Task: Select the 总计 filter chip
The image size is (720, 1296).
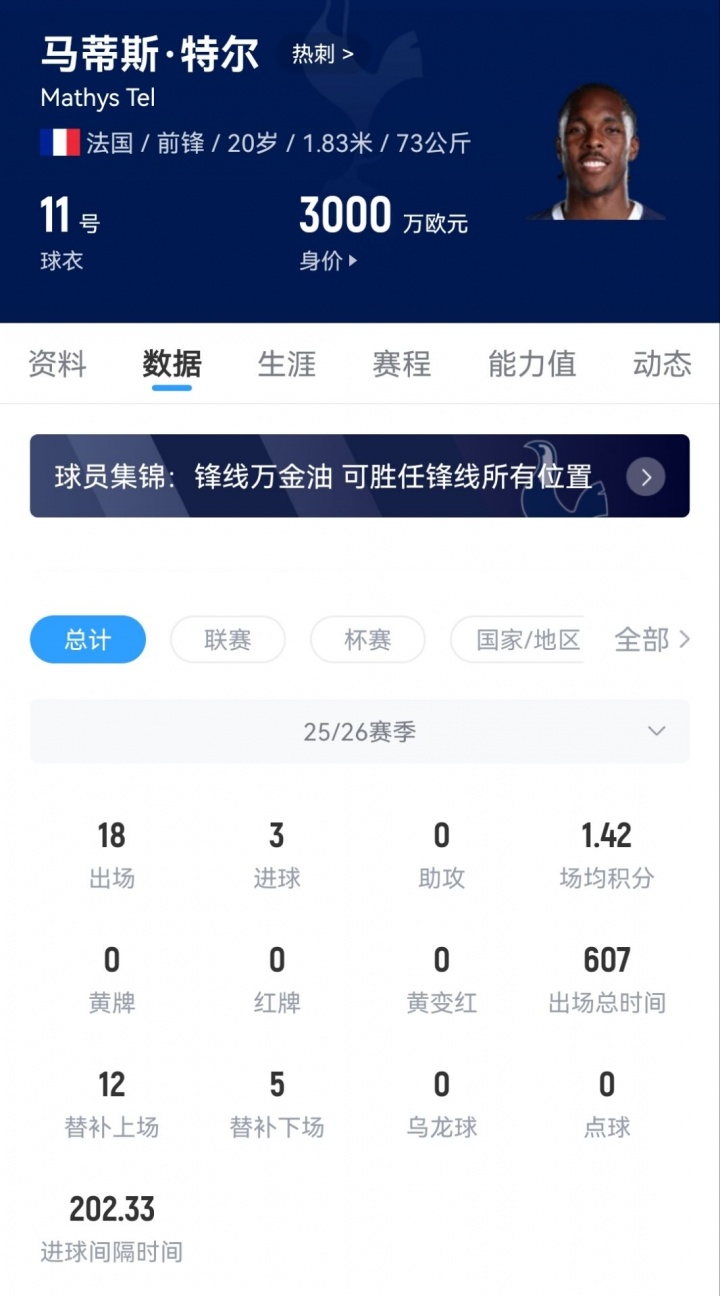Action: tap(88, 640)
